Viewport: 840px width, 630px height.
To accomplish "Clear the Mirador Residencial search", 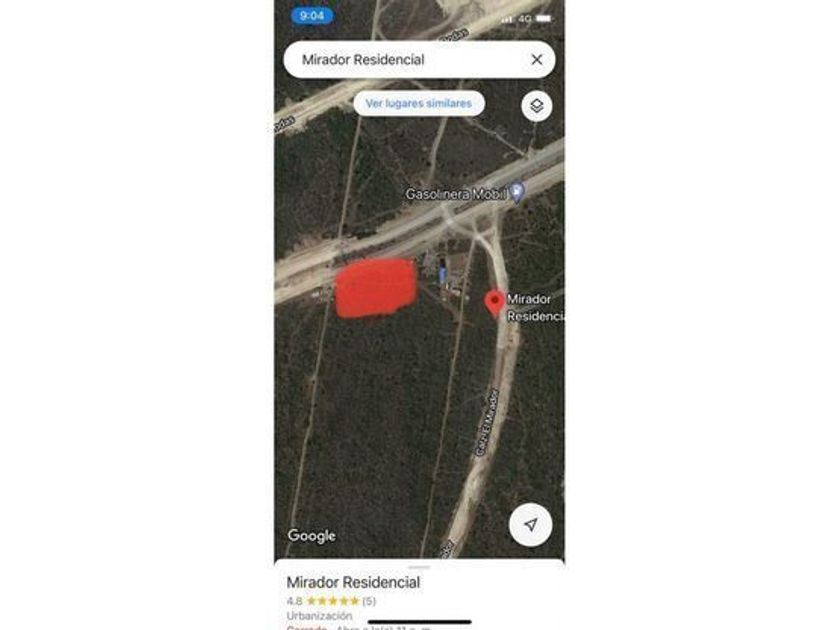I will click(x=536, y=59).
